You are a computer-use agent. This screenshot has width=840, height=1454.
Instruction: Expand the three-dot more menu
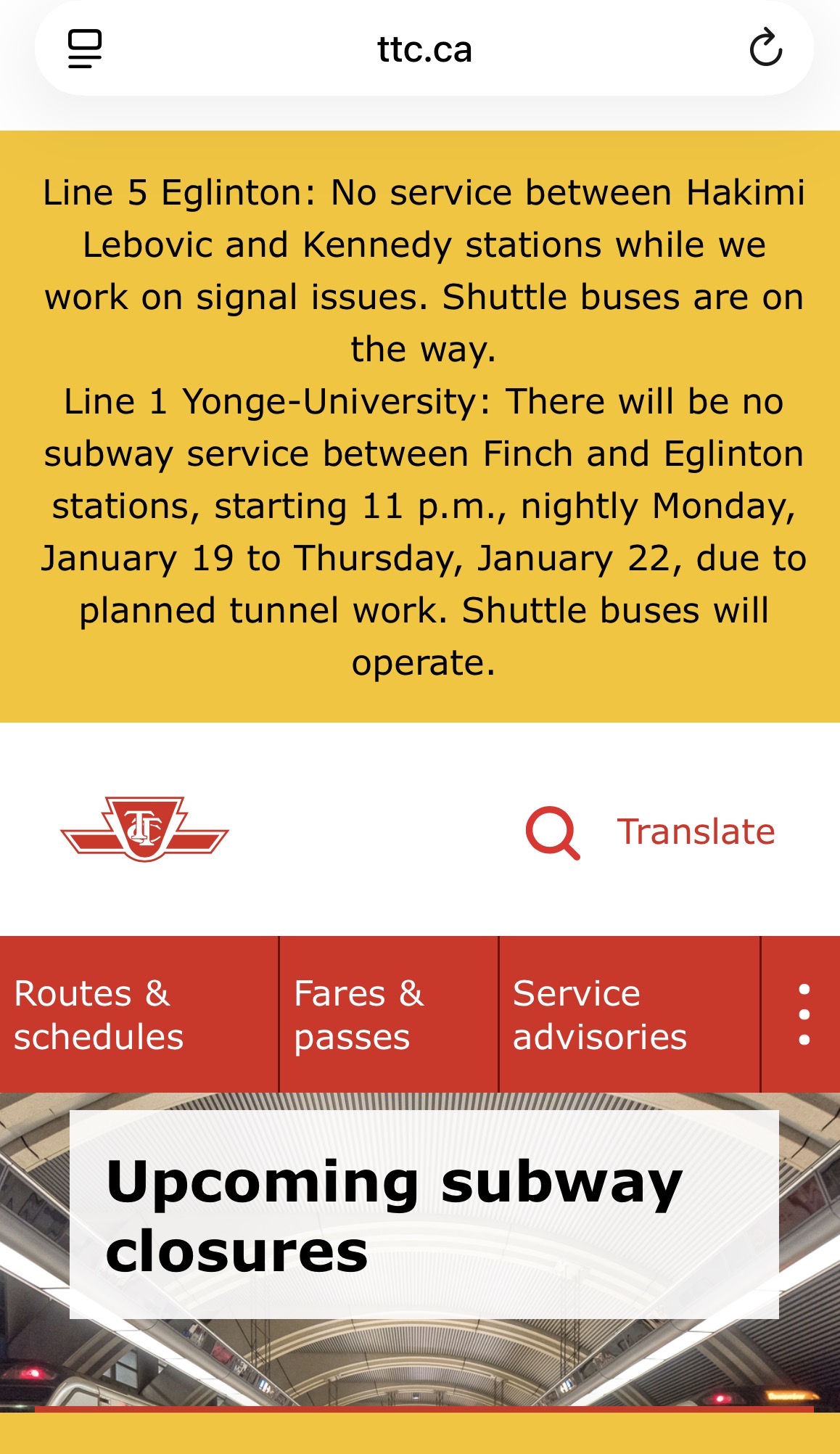click(x=803, y=1014)
